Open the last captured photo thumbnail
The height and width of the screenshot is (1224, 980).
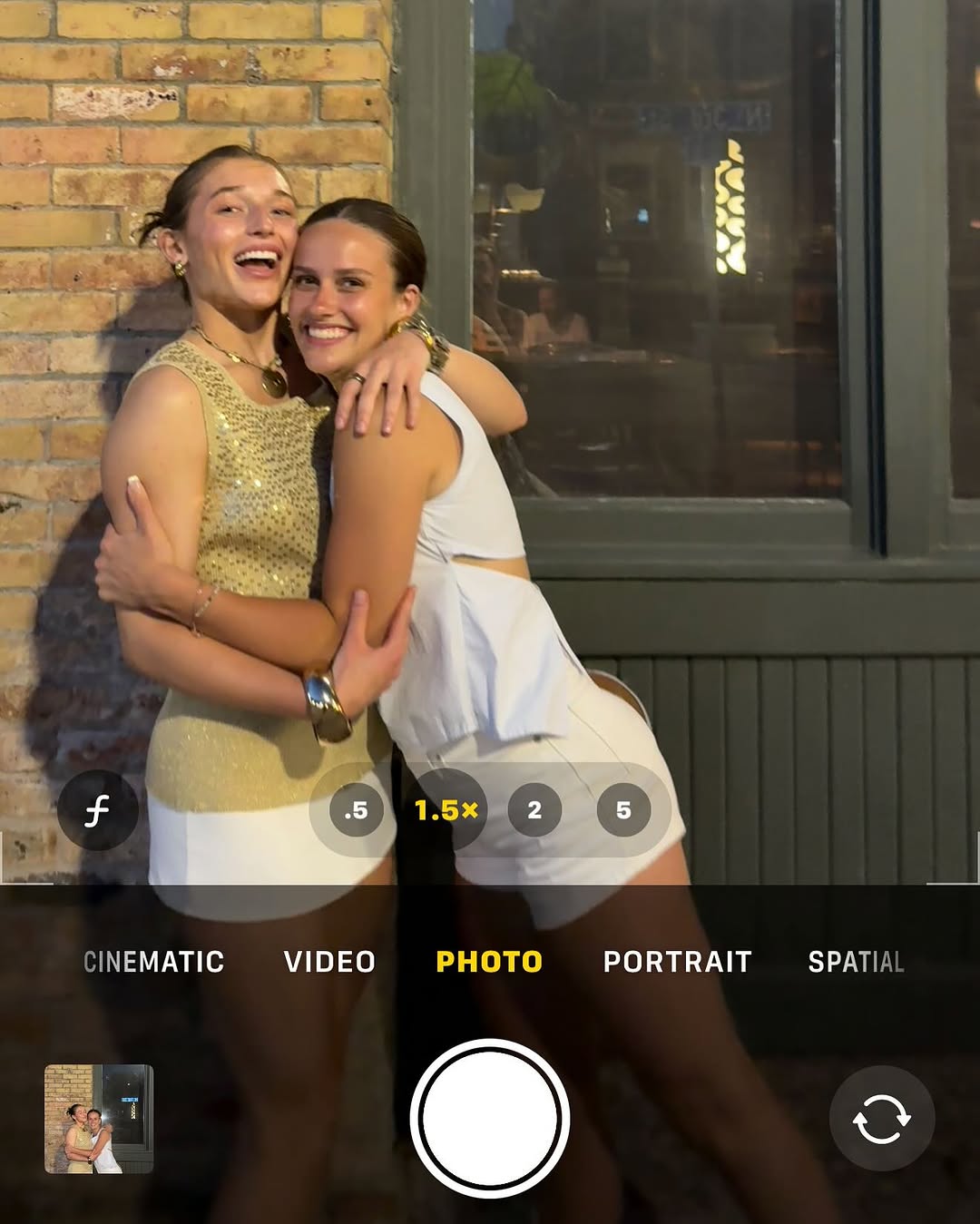coord(99,1119)
